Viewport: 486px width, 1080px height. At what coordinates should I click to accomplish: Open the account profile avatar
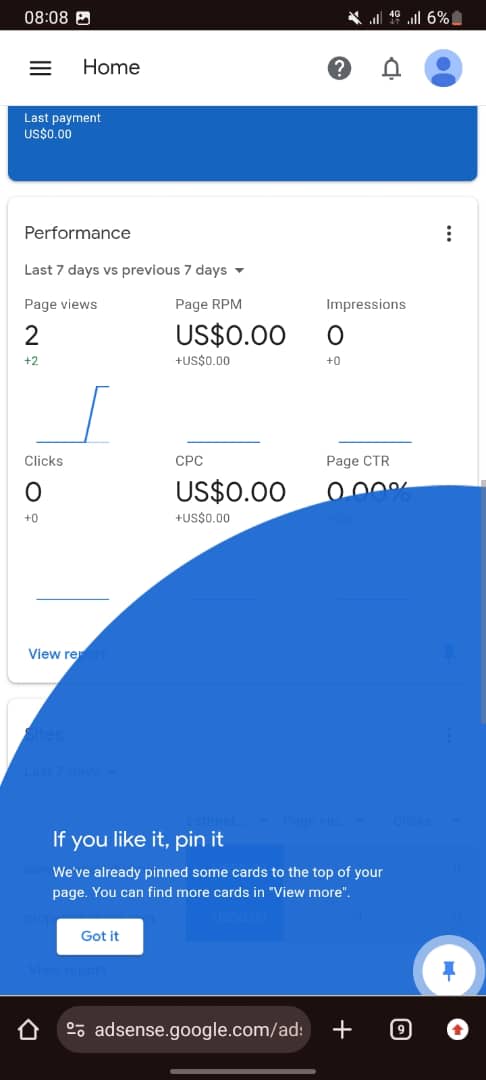coord(443,68)
